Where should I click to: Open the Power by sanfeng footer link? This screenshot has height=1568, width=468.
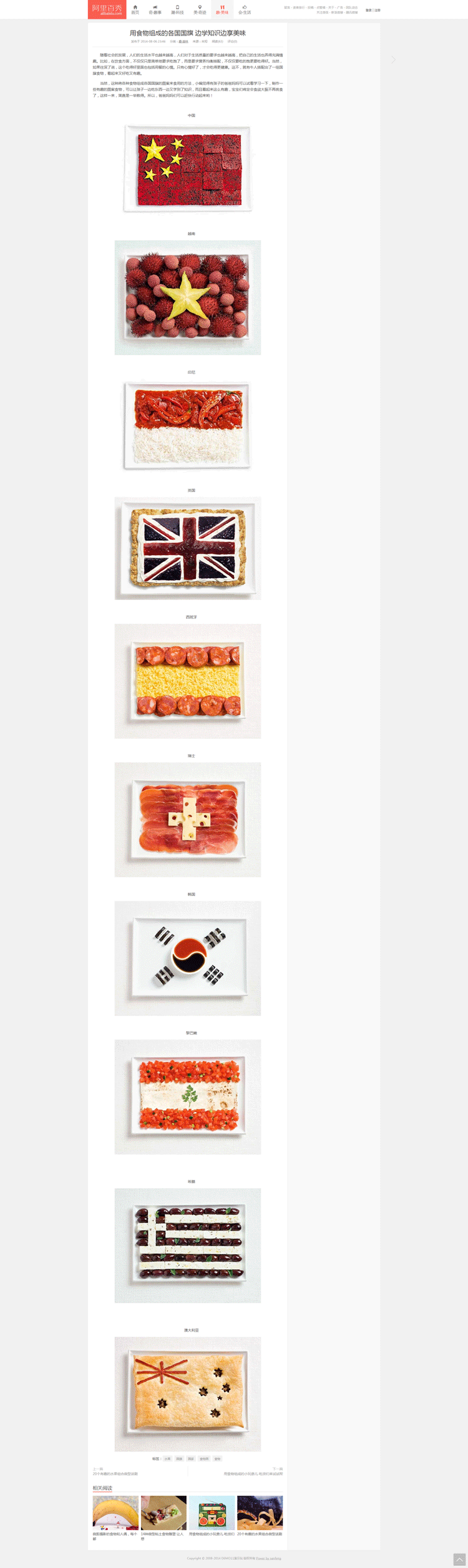click(x=268, y=1558)
